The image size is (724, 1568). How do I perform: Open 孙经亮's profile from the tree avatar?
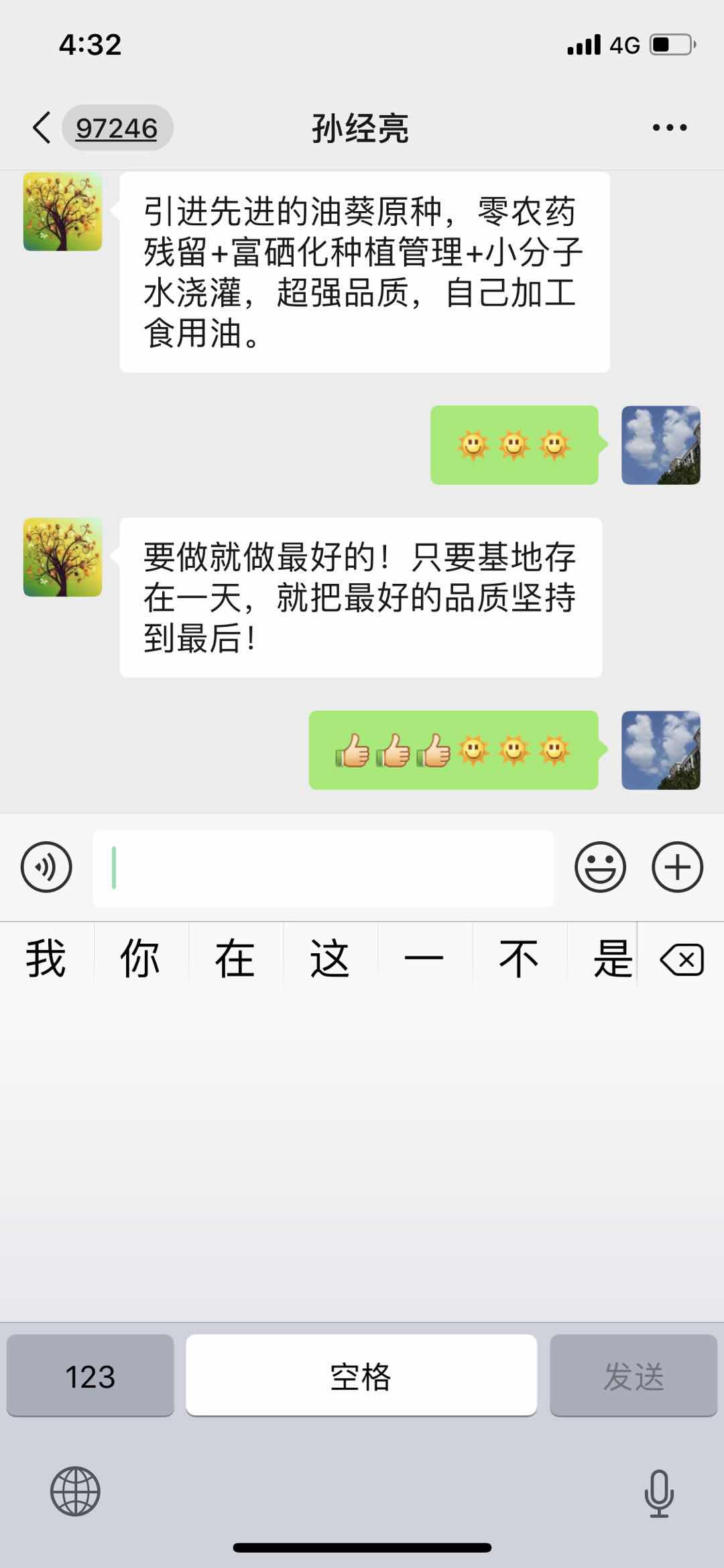coord(62,212)
